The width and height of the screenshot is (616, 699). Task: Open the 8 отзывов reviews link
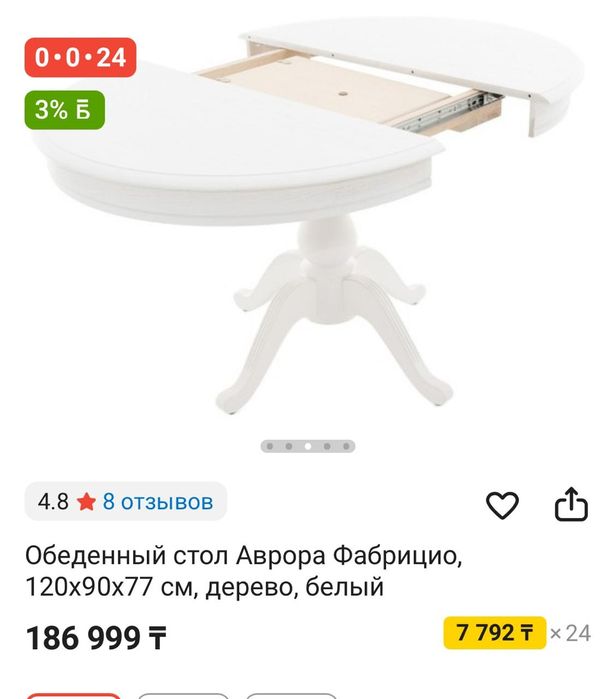[x=158, y=502]
